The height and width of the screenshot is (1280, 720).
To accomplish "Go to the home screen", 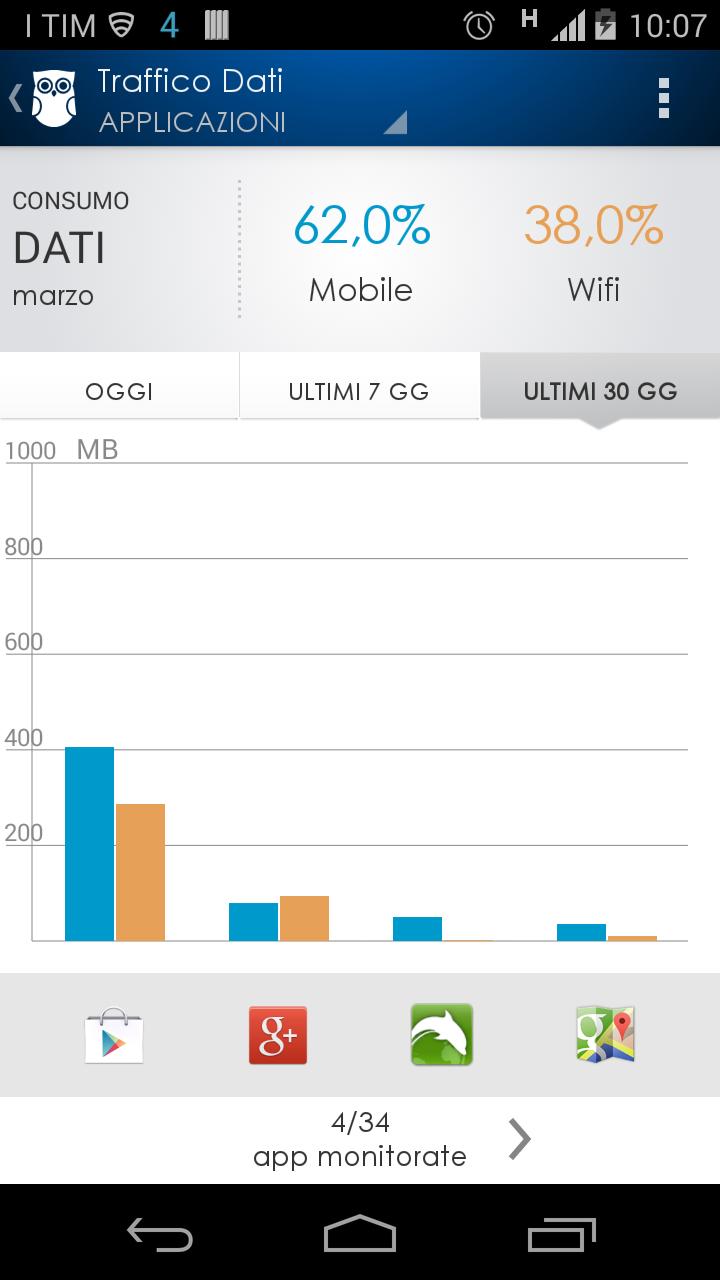I will (x=360, y=1234).
